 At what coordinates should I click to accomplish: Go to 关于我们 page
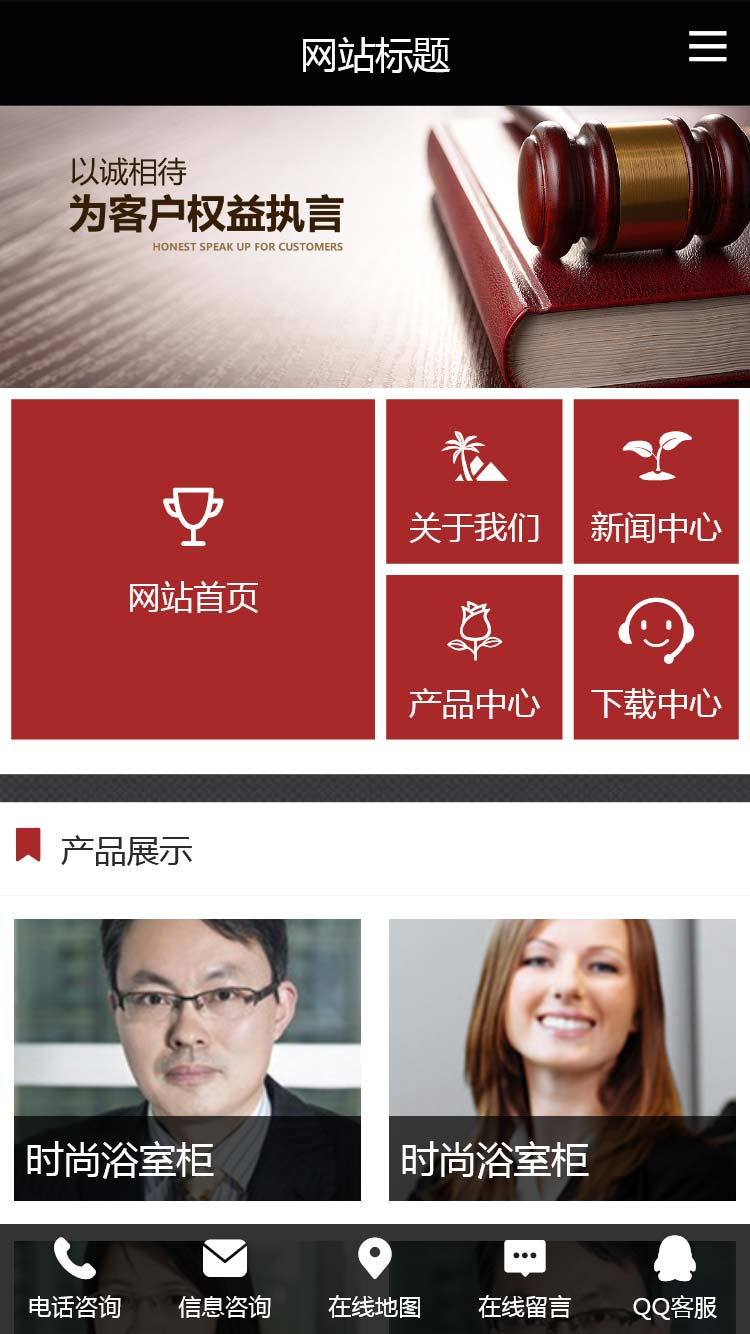click(474, 482)
